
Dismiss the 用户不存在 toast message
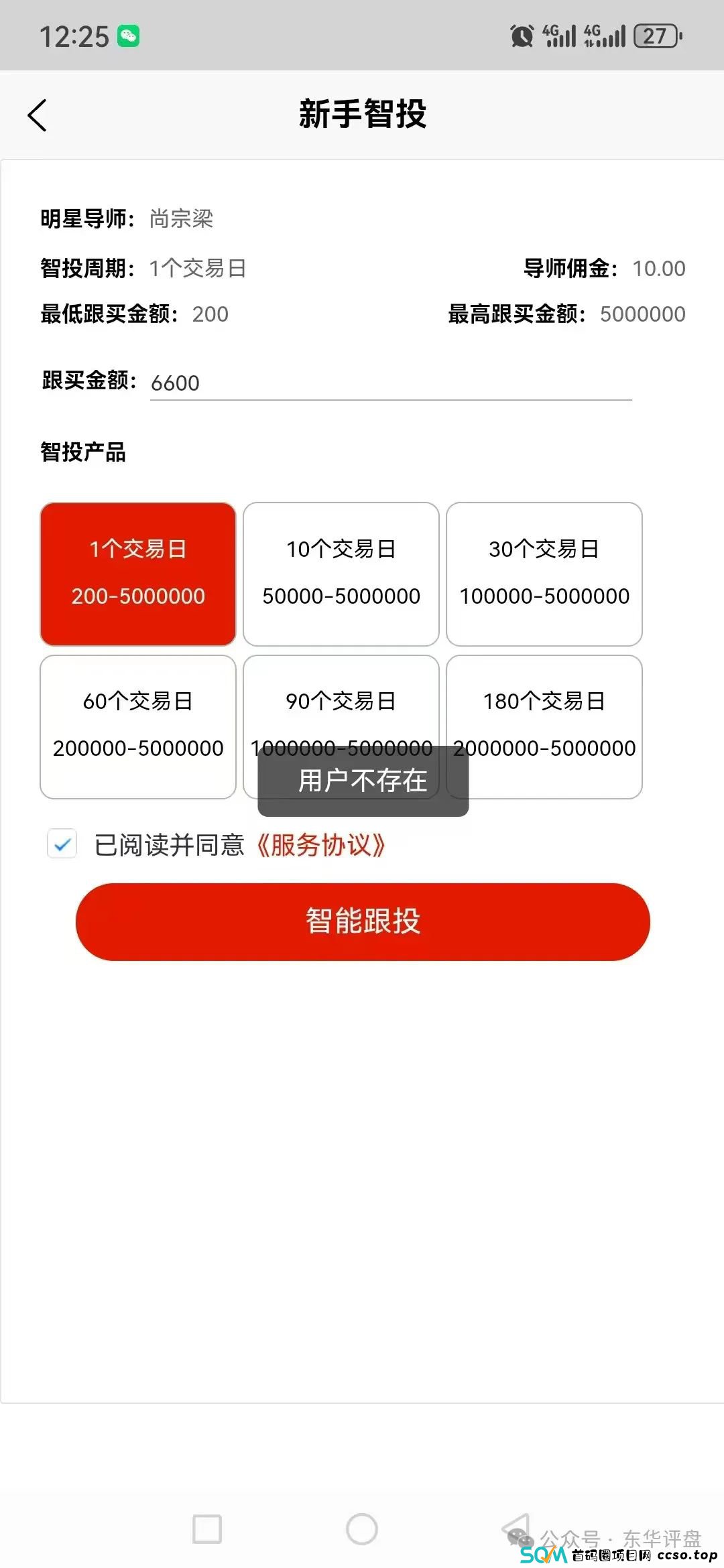click(x=362, y=779)
